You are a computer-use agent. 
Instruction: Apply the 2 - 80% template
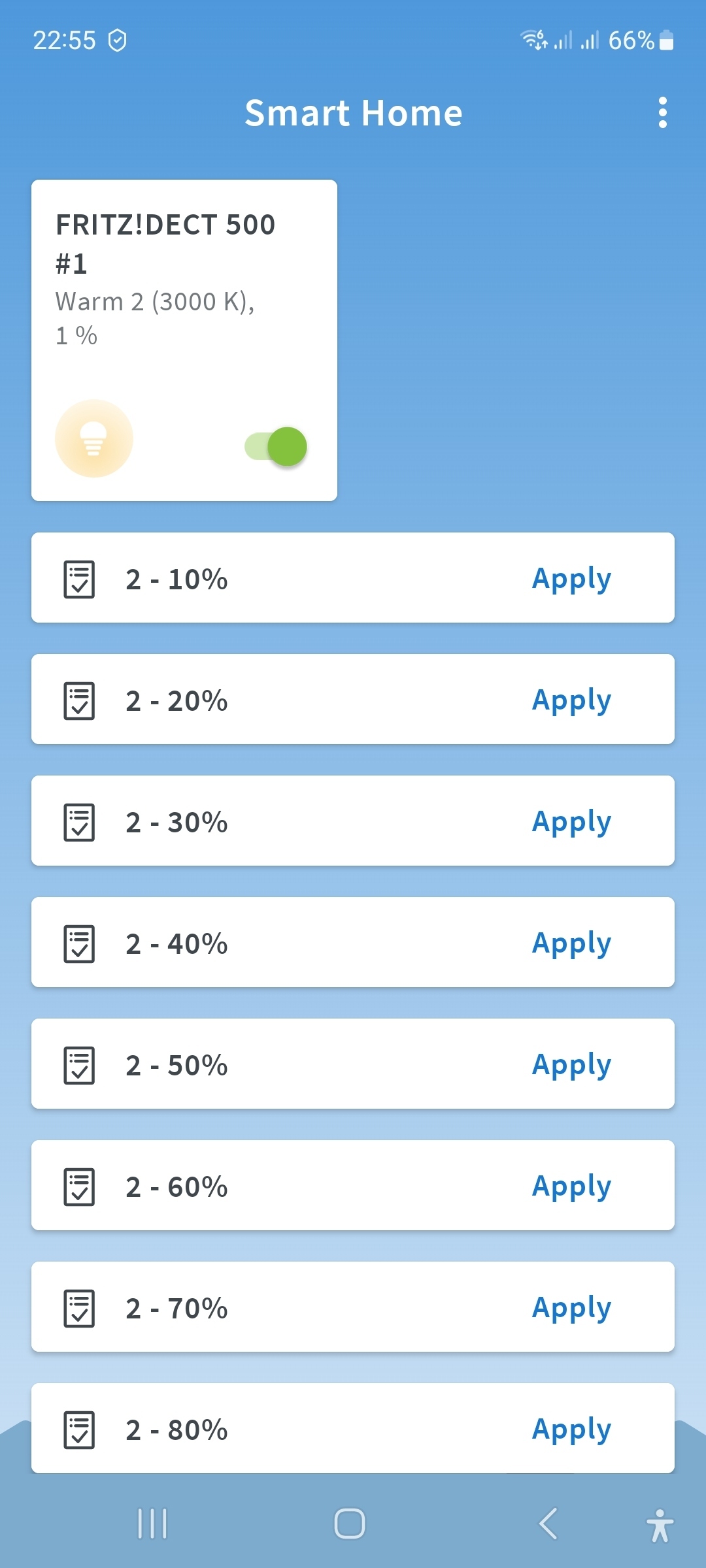tap(571, 1429)
